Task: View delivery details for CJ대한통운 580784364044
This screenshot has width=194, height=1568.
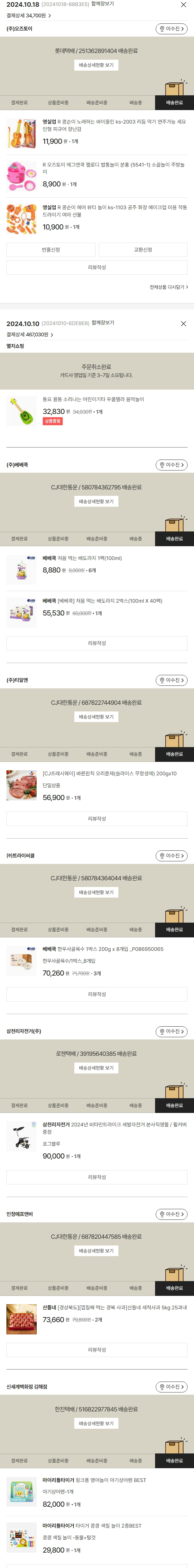Action: (97, 892)
